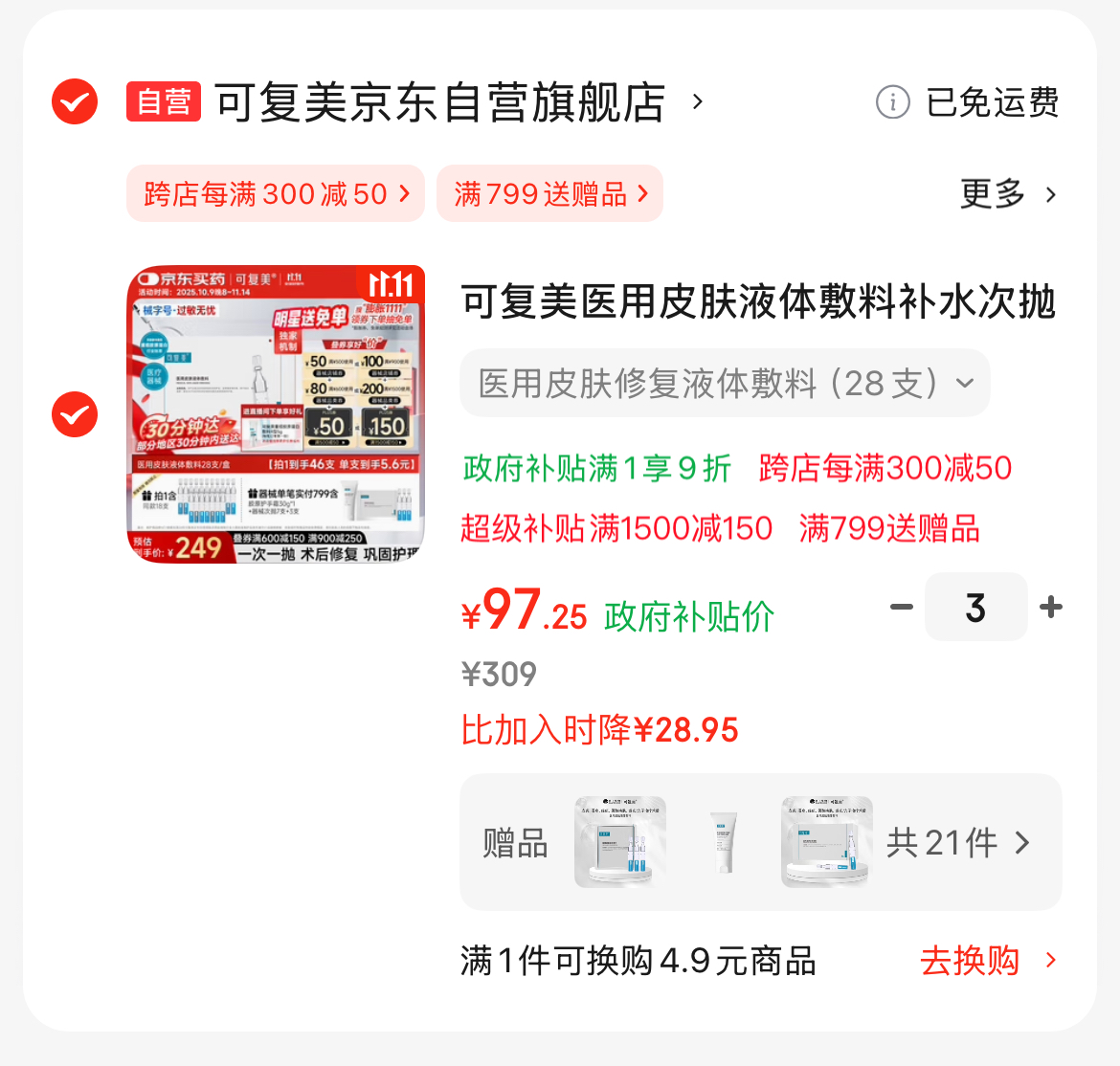Tap the 已免运费 info icon
The height and width of the screenshot is (1066, 1120).
(892, 101)
